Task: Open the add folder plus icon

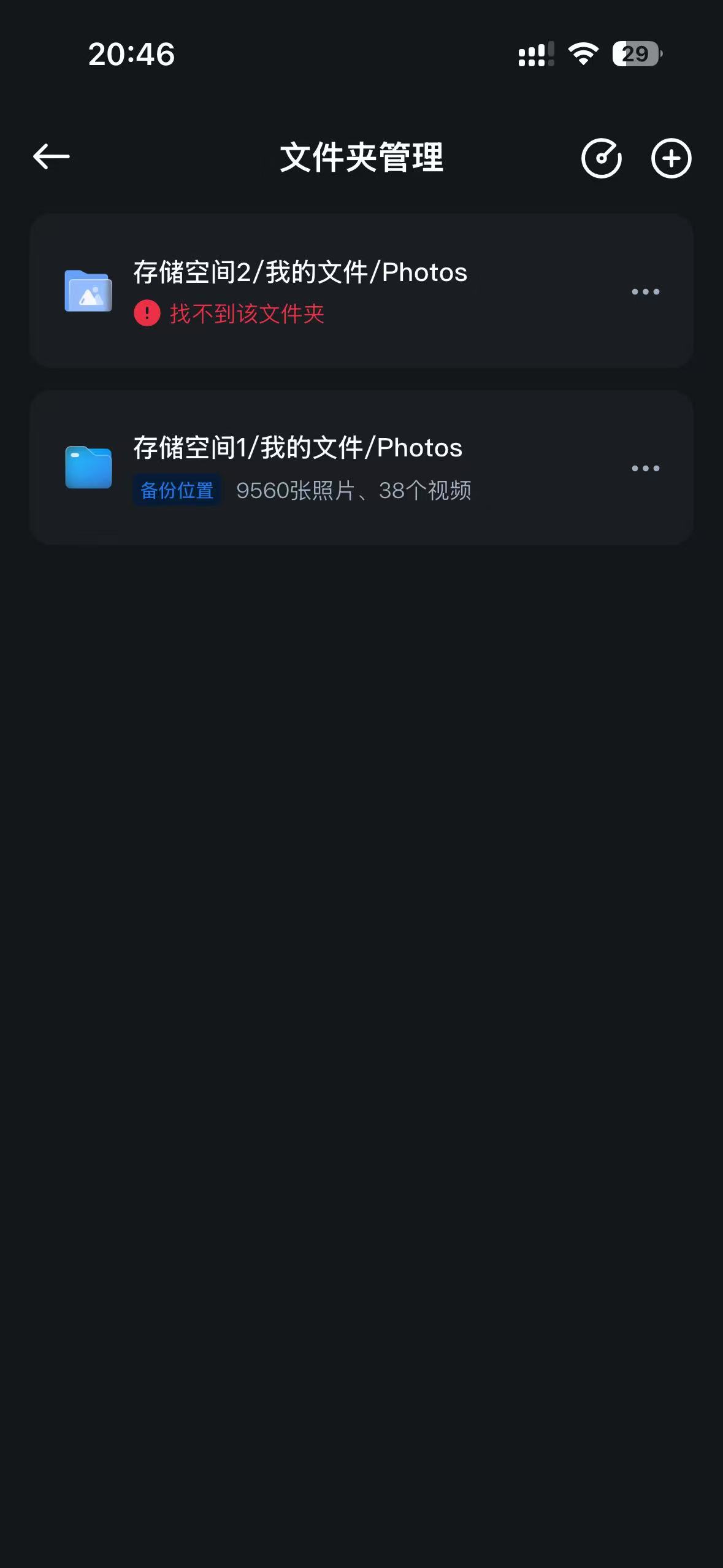Action: 671,158
